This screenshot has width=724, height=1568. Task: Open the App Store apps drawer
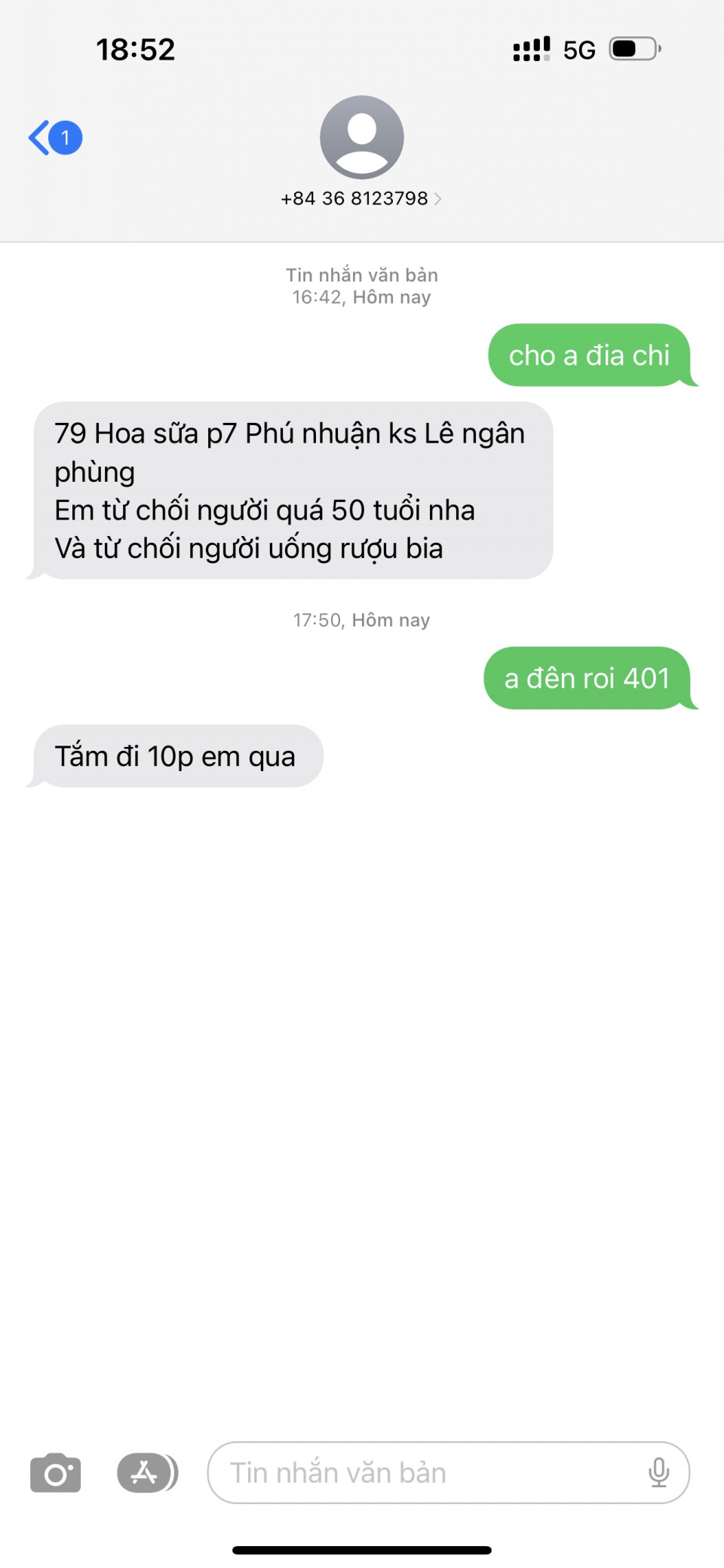tap(147, 1473)
